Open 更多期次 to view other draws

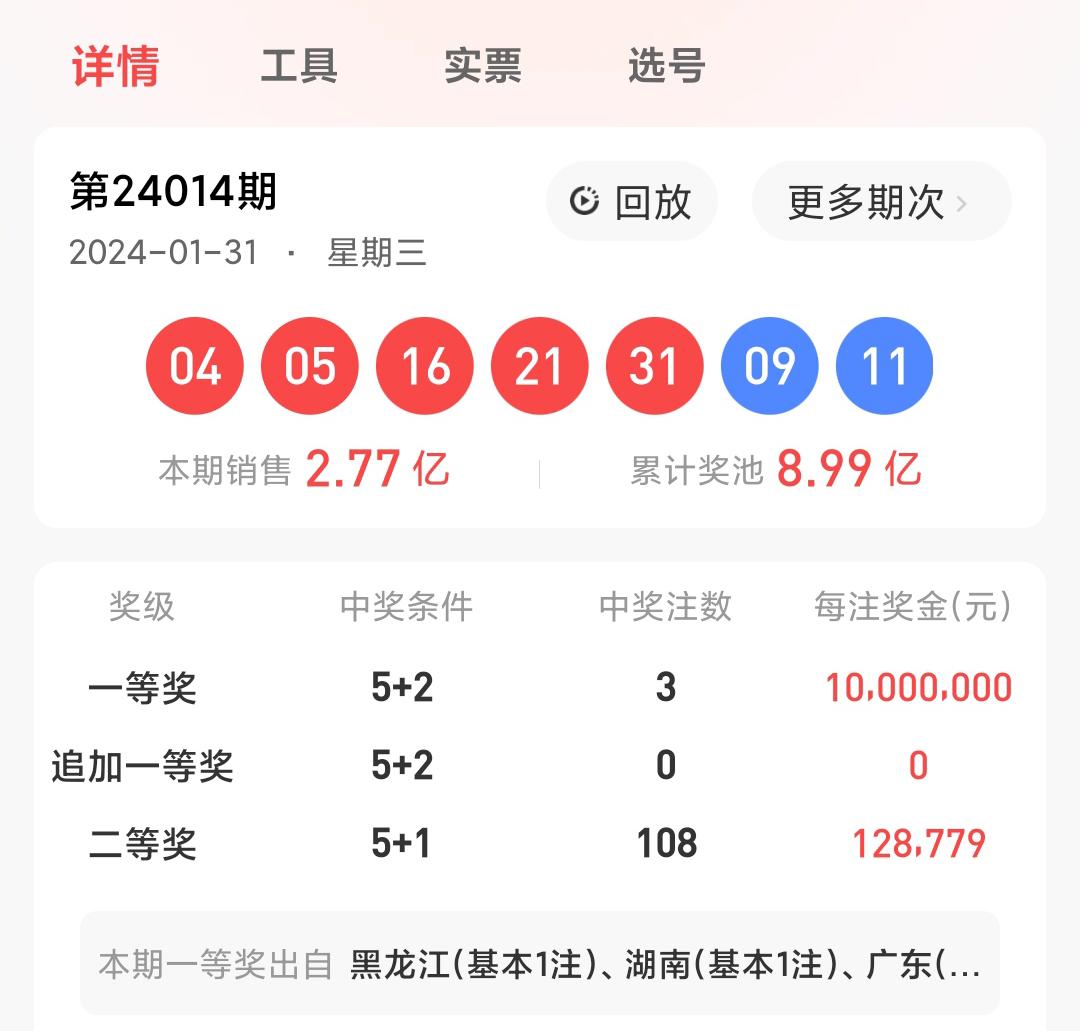click(880, 202)
